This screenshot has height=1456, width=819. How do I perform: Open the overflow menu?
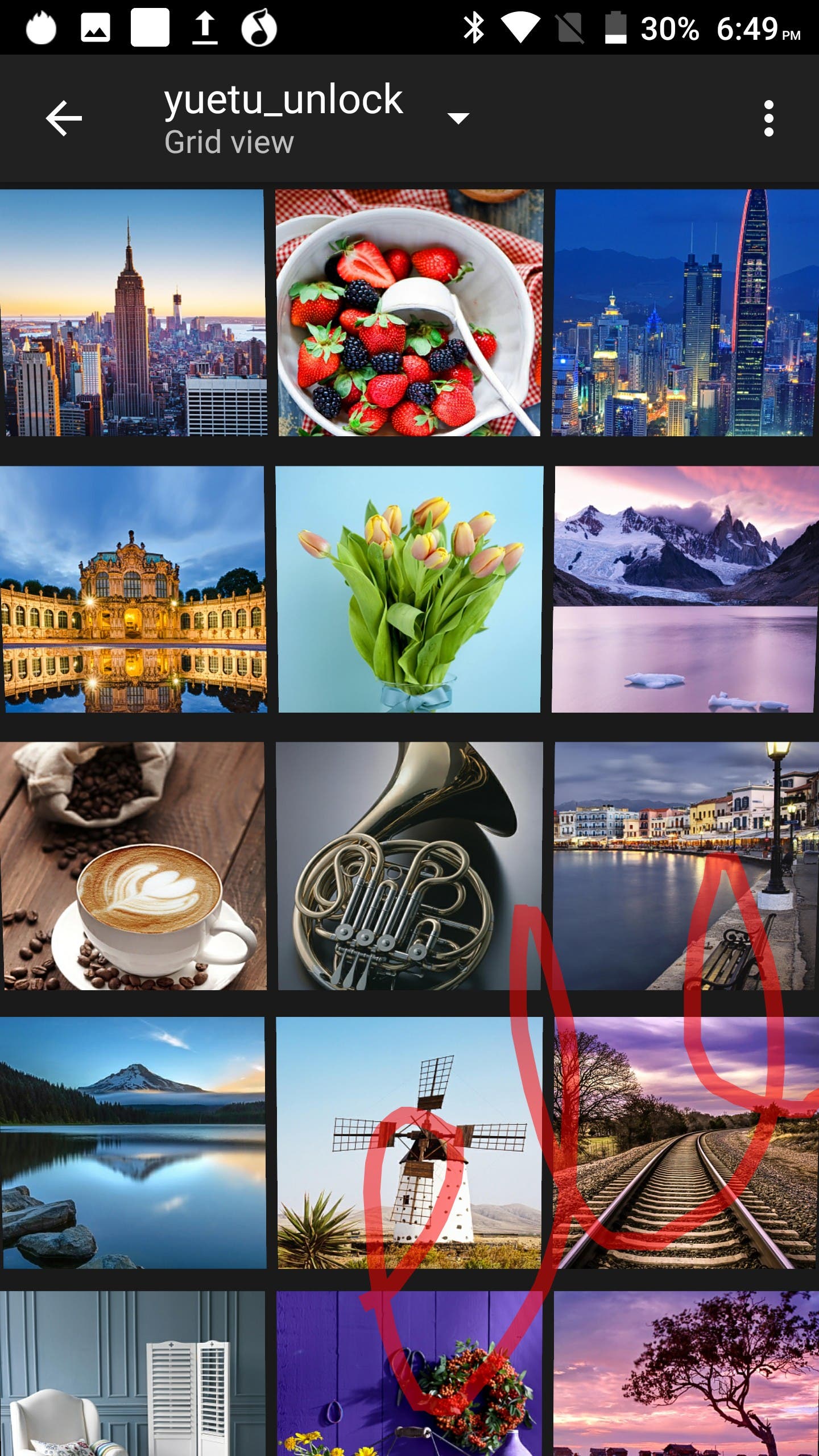coord(768,118)
